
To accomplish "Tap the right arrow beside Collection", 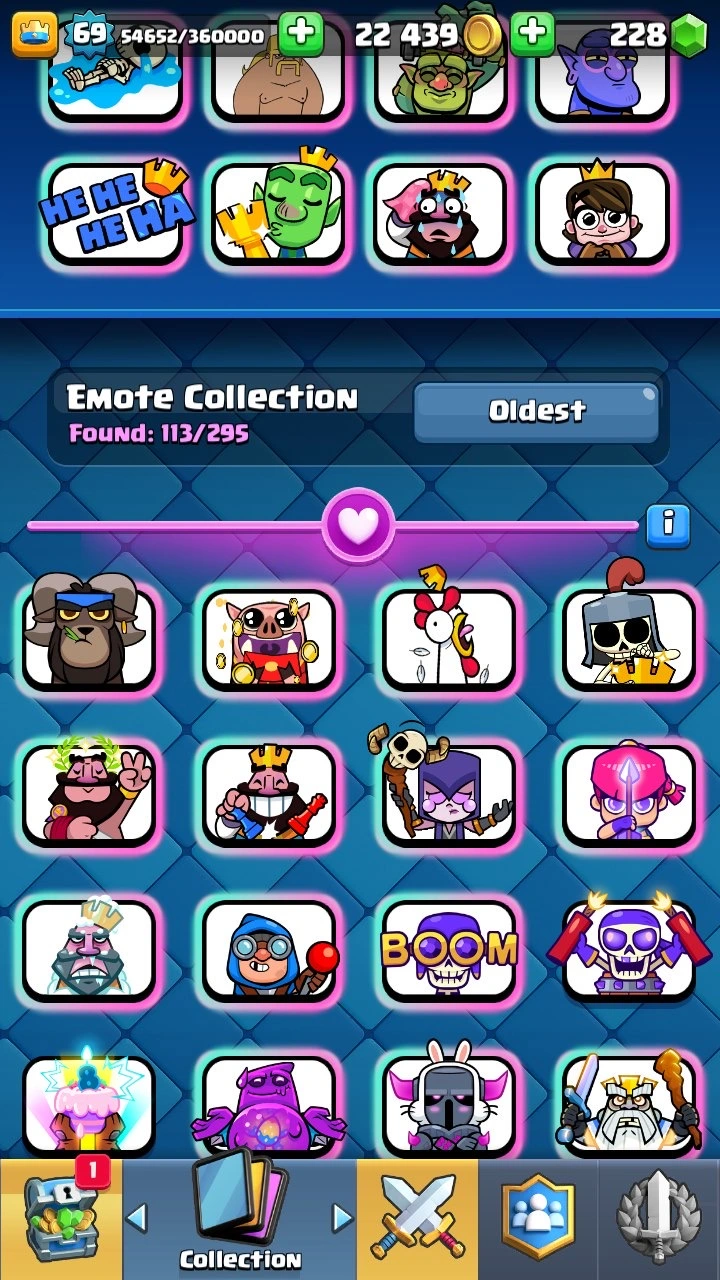I will pos(342,1217).
